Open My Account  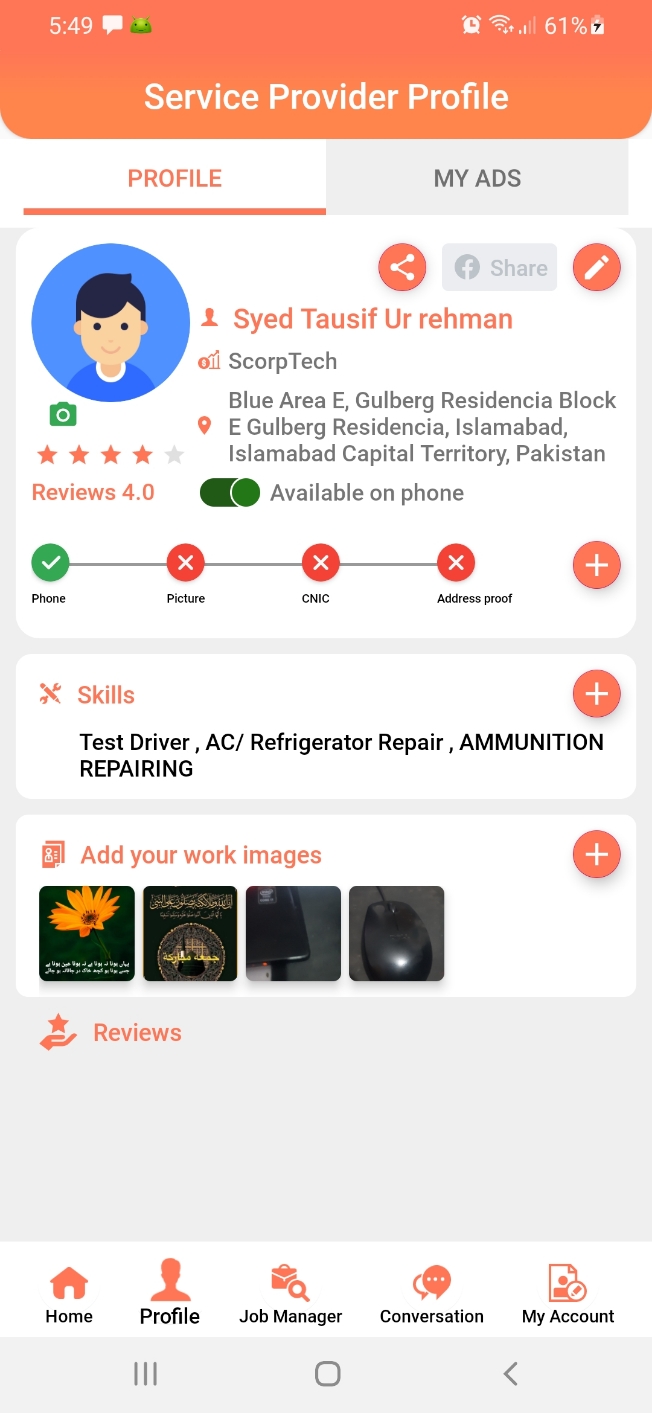[x=568, y=1295]
